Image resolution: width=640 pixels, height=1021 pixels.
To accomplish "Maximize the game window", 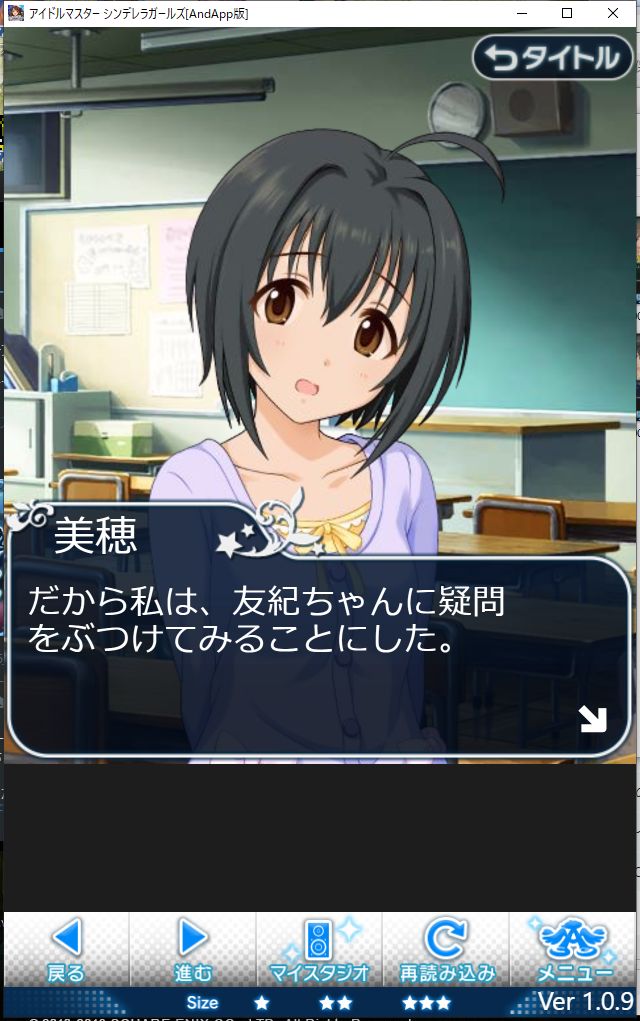I will pos(567,14).
